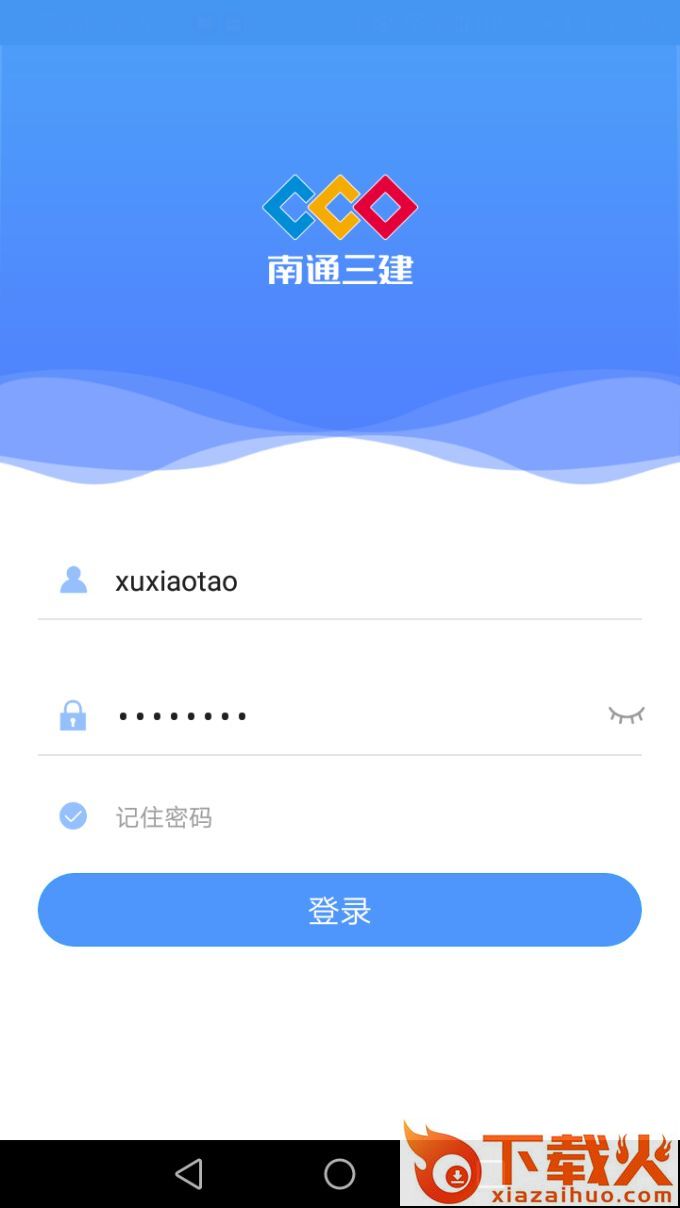Go back using system back button
Screen dimensions: 680x1208
(189, 1174)
